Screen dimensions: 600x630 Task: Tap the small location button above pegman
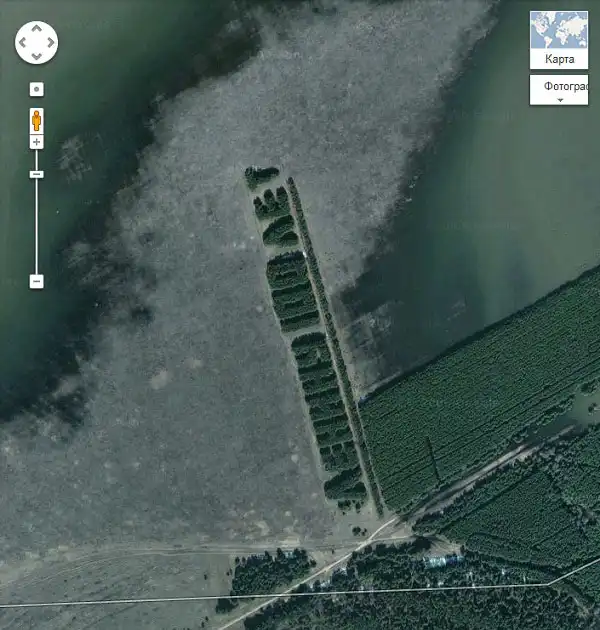coord(36,89)
